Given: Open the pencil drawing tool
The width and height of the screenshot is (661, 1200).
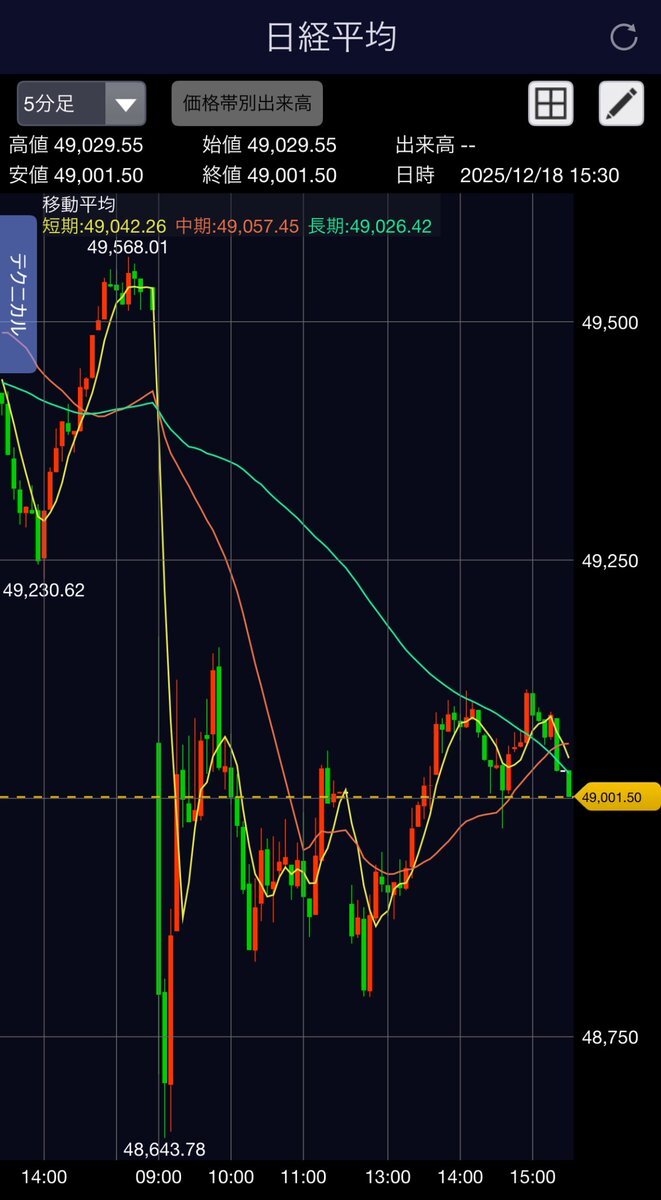Looking at the screenshot, I should 621,103.
